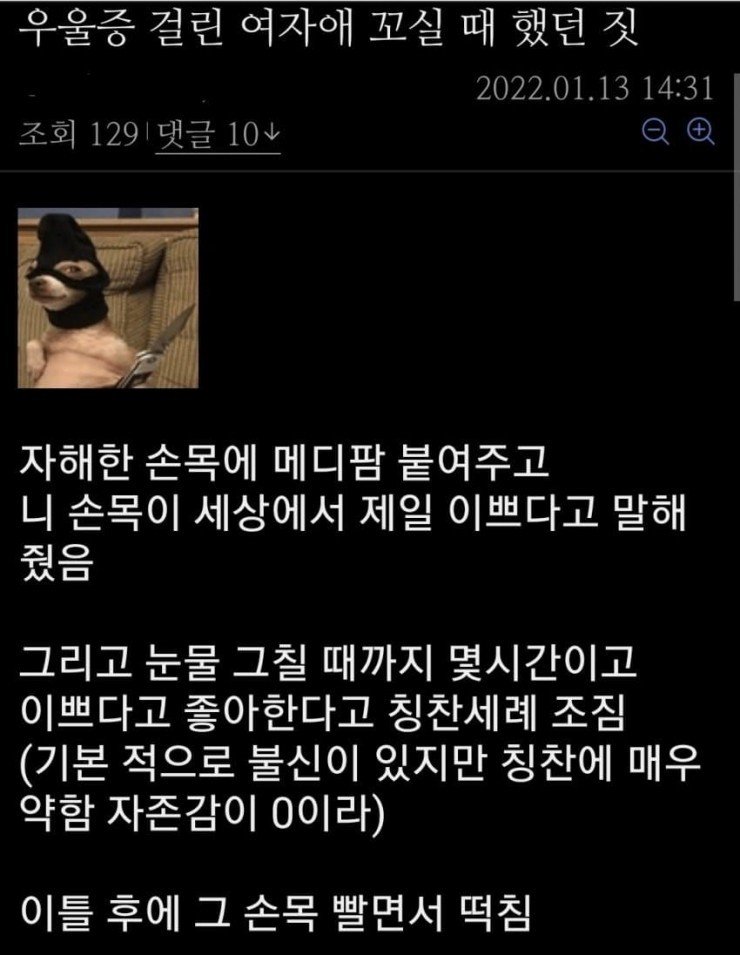Zoom in the post text size
Screen dimensions: 740x955
701,133
